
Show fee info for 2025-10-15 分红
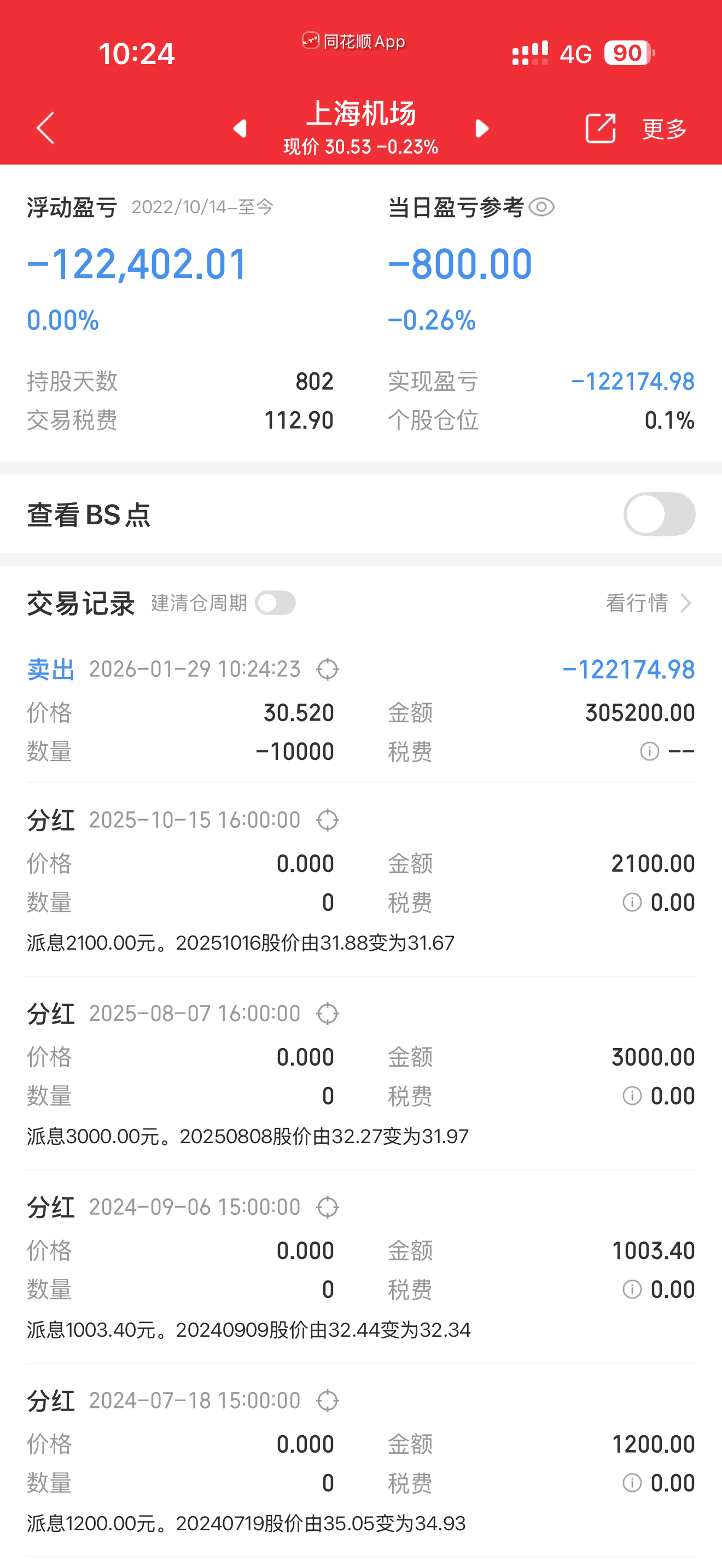pos(632,902)
